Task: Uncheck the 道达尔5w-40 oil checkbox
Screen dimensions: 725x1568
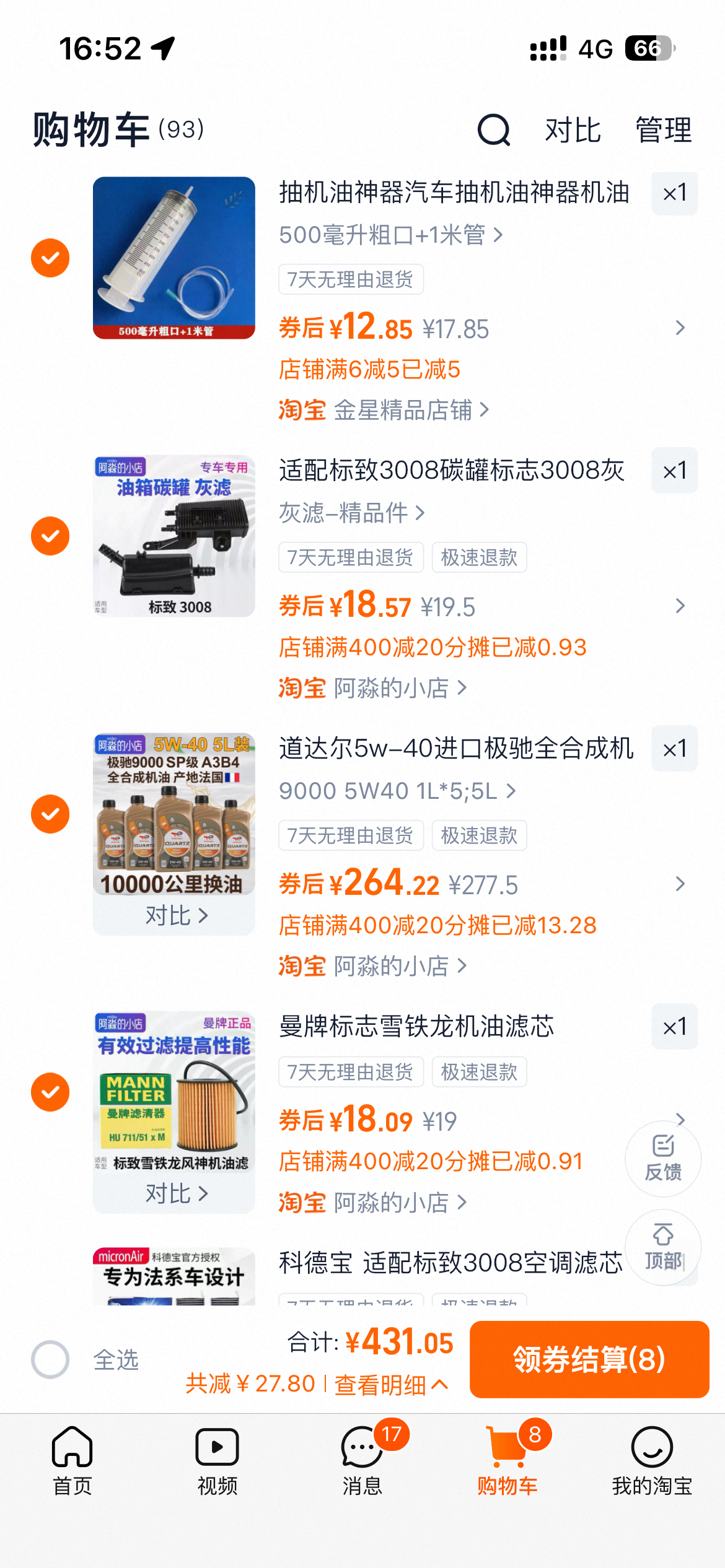Action: click(x=50, y=814)
